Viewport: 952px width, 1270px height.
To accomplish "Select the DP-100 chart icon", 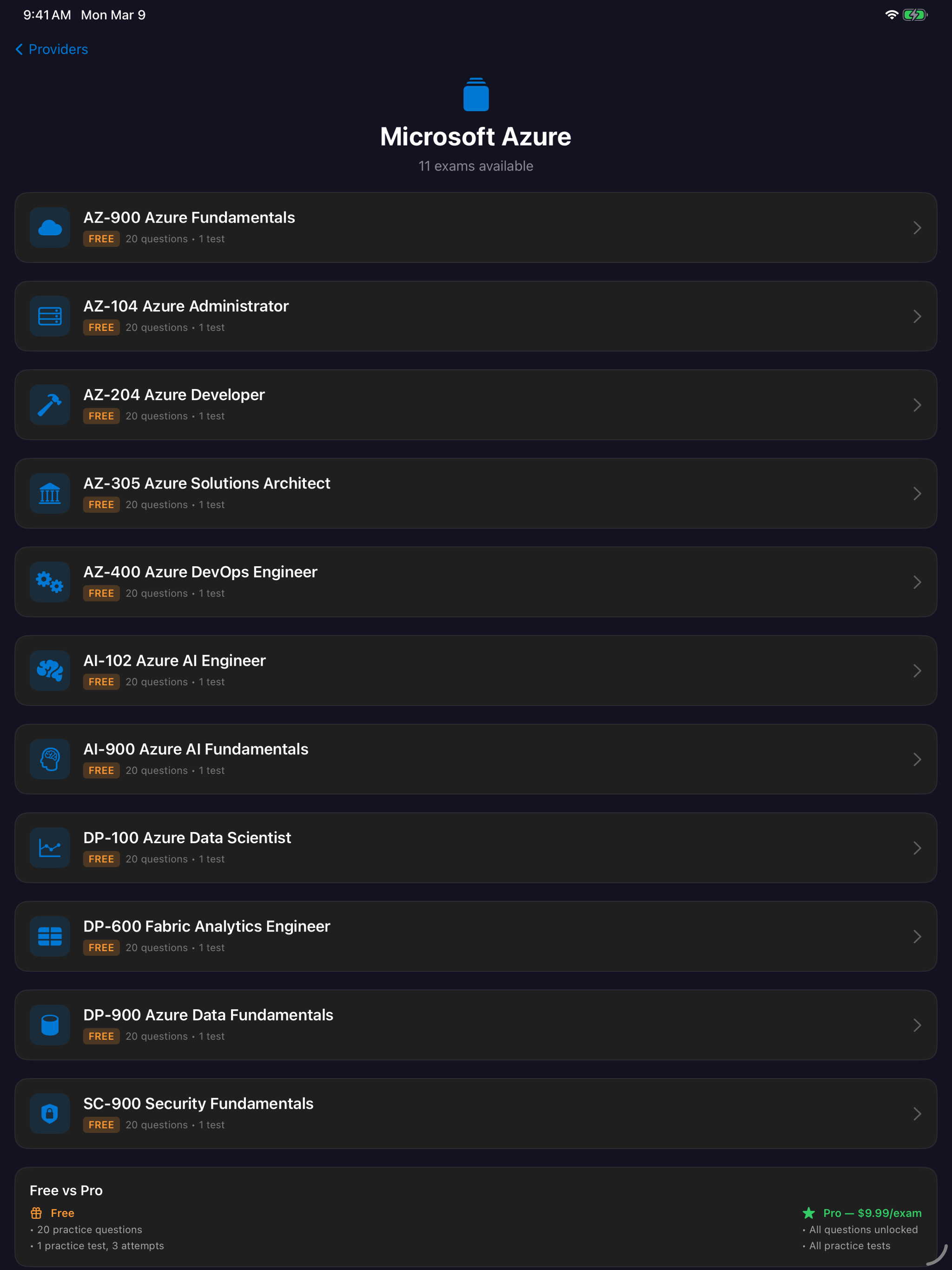I will 49,847.
